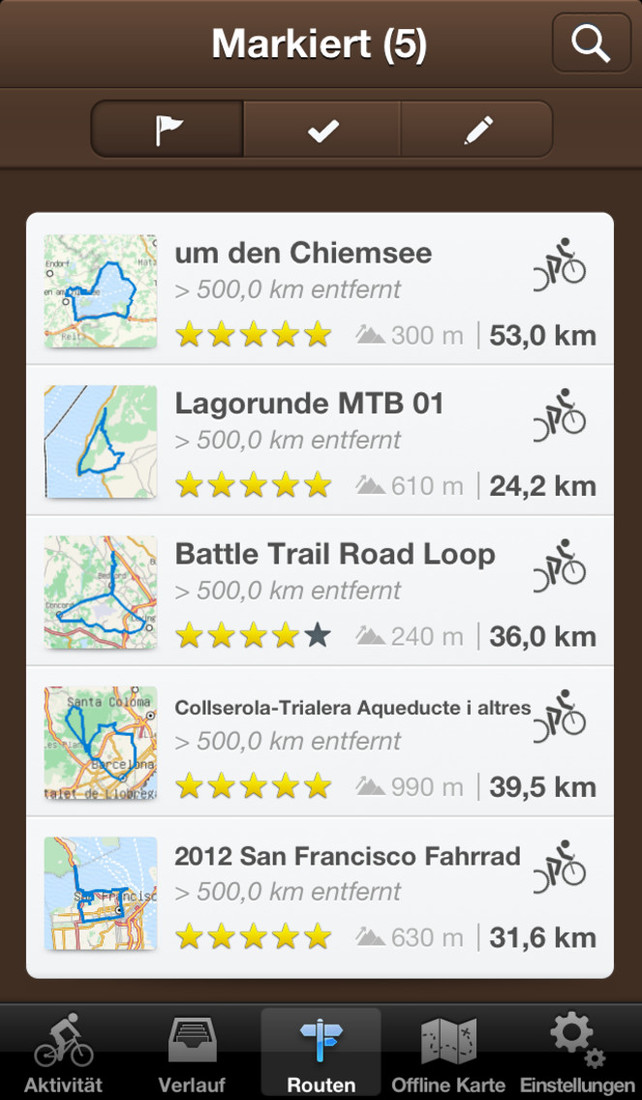Tap the Routen tab
The height and width of the screenshot is (1100, 642).
[321, 1052]
